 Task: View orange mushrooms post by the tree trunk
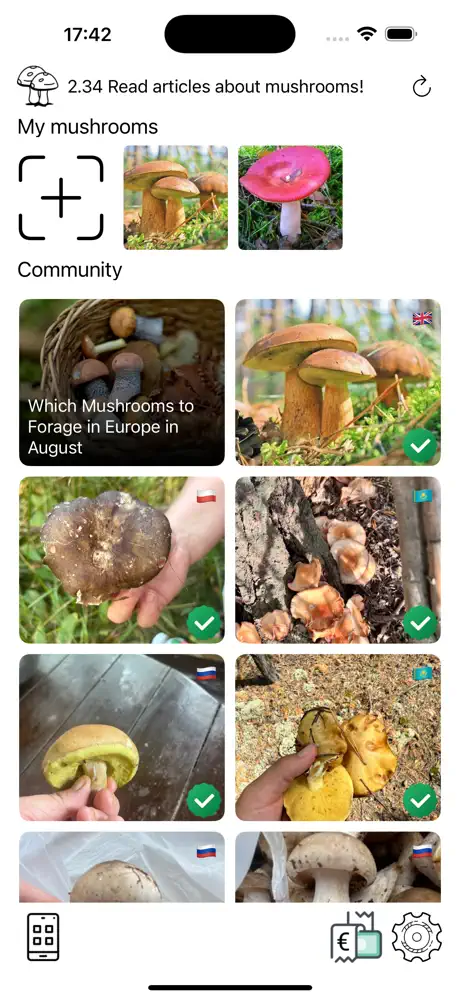click(338, 560)
